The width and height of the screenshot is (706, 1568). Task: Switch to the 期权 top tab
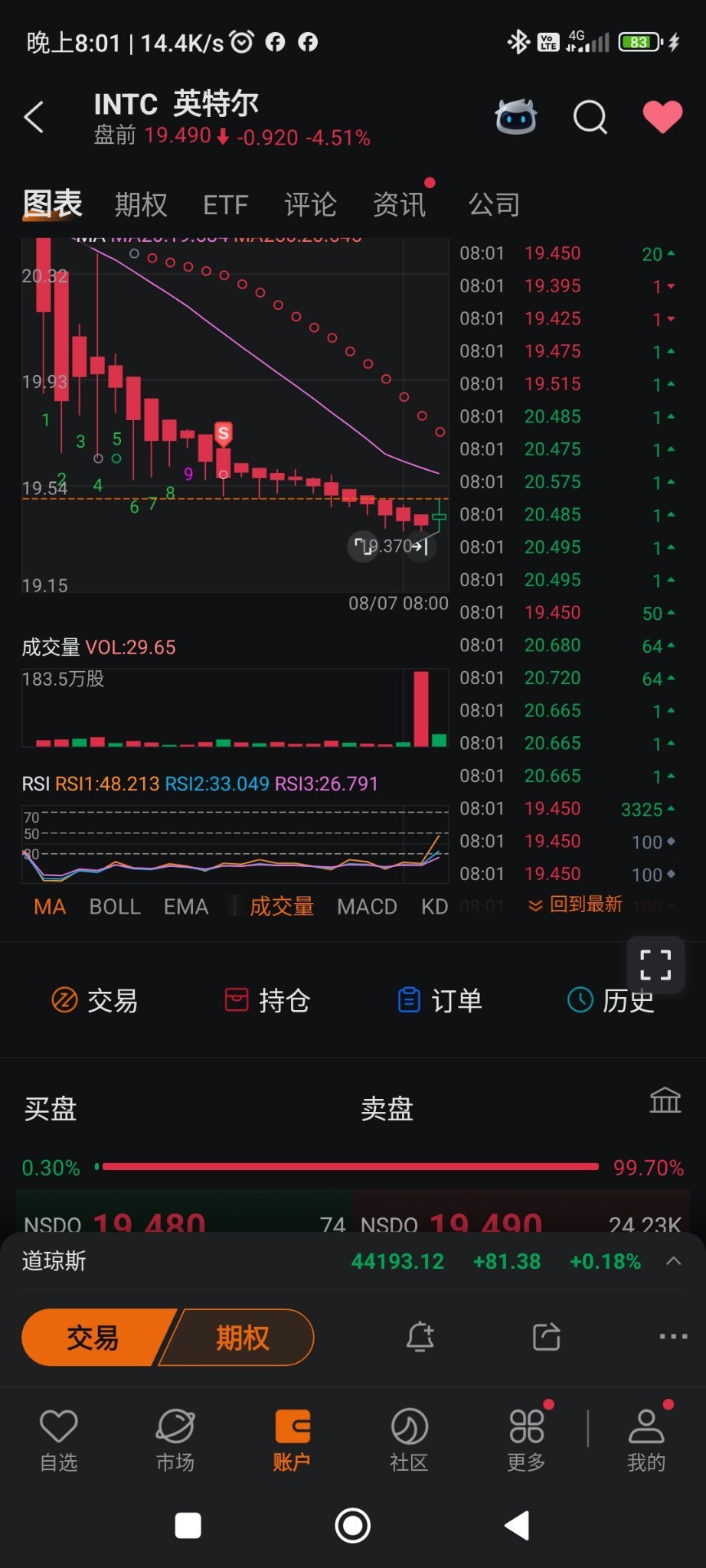[x=141, y=204]
